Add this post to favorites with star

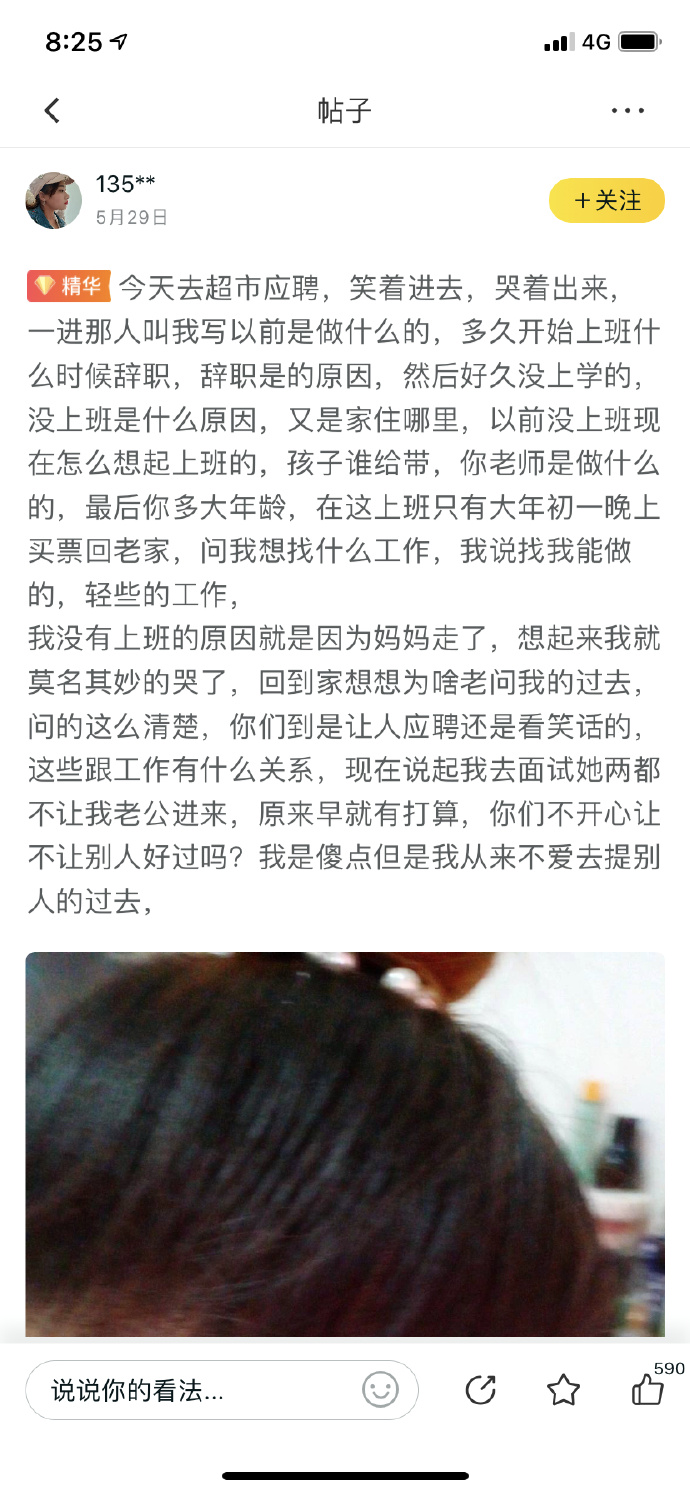coord(564,1389)
